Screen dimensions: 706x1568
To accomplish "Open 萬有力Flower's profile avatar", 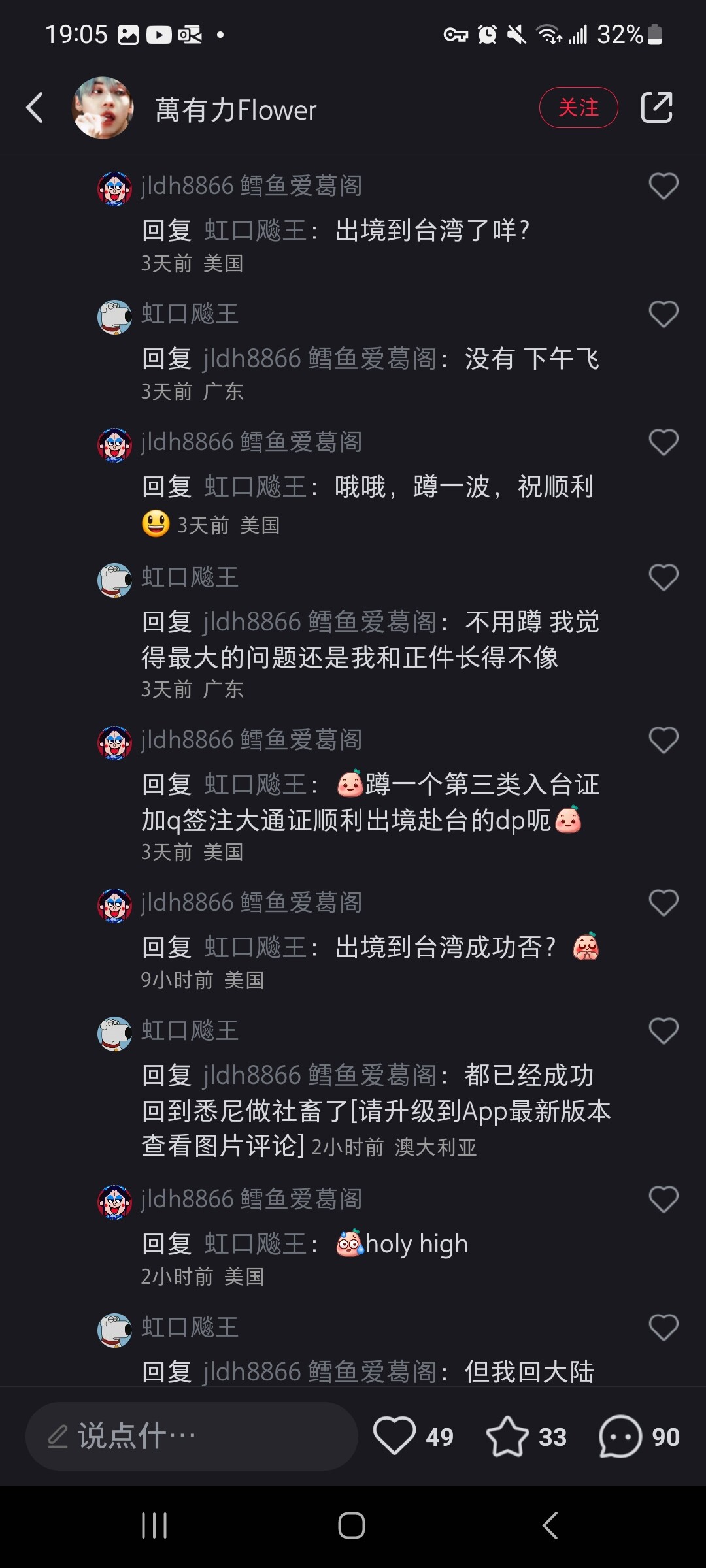I will (103, 108).
